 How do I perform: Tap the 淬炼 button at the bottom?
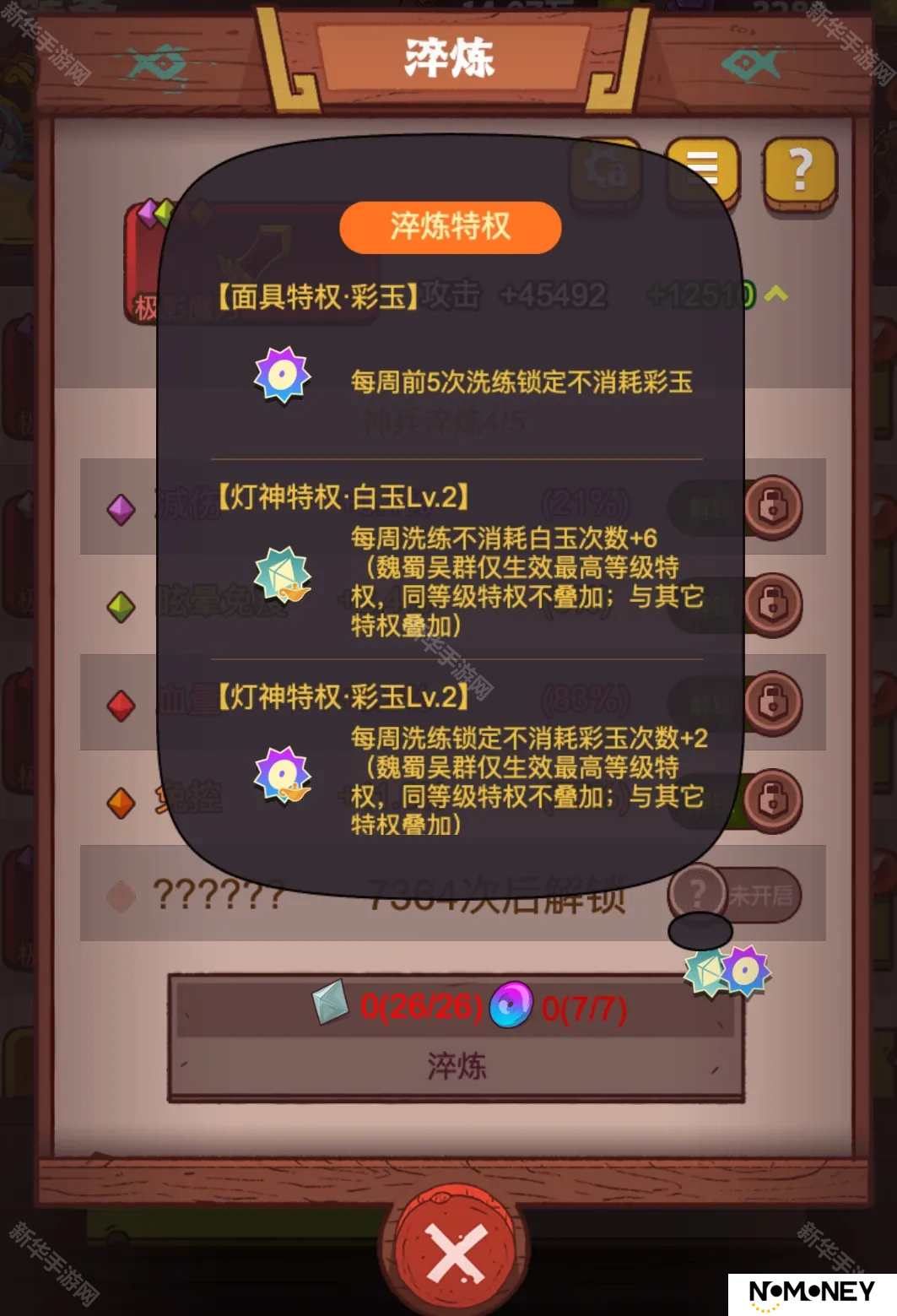(x=456, y=1066)
